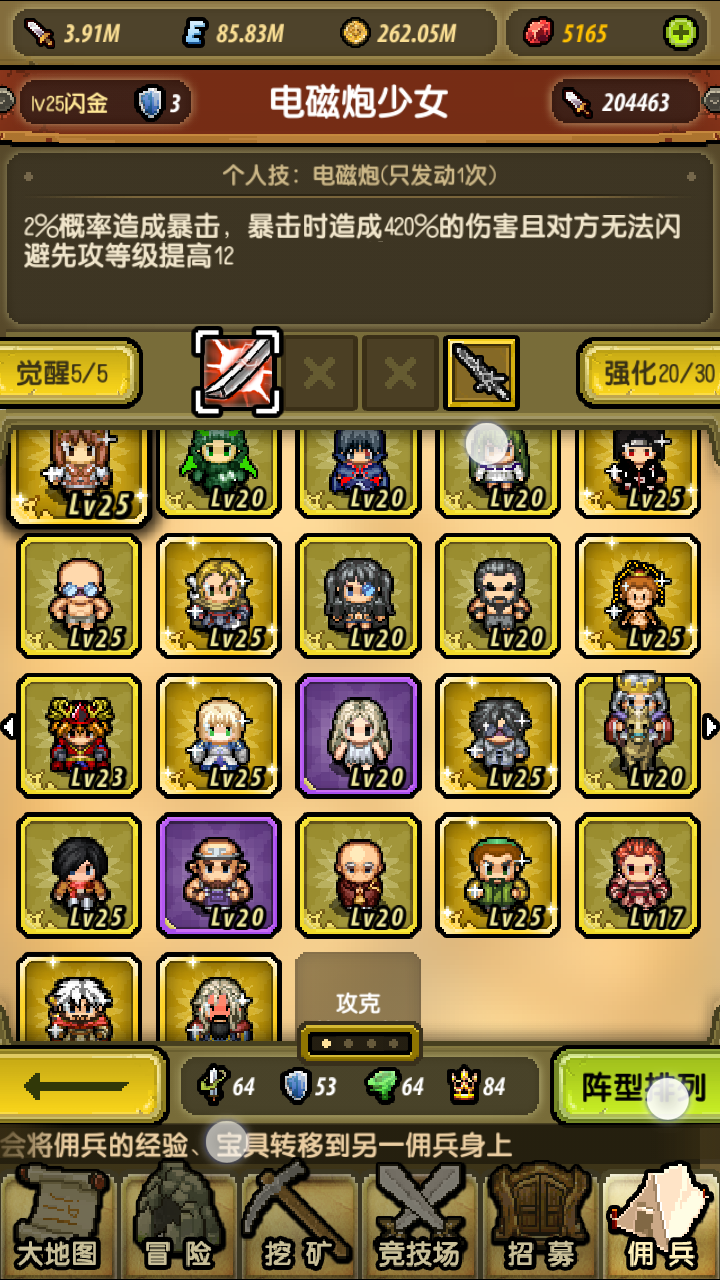Select the purple-framed white-haired girl Lv20

tap(360, 735)
